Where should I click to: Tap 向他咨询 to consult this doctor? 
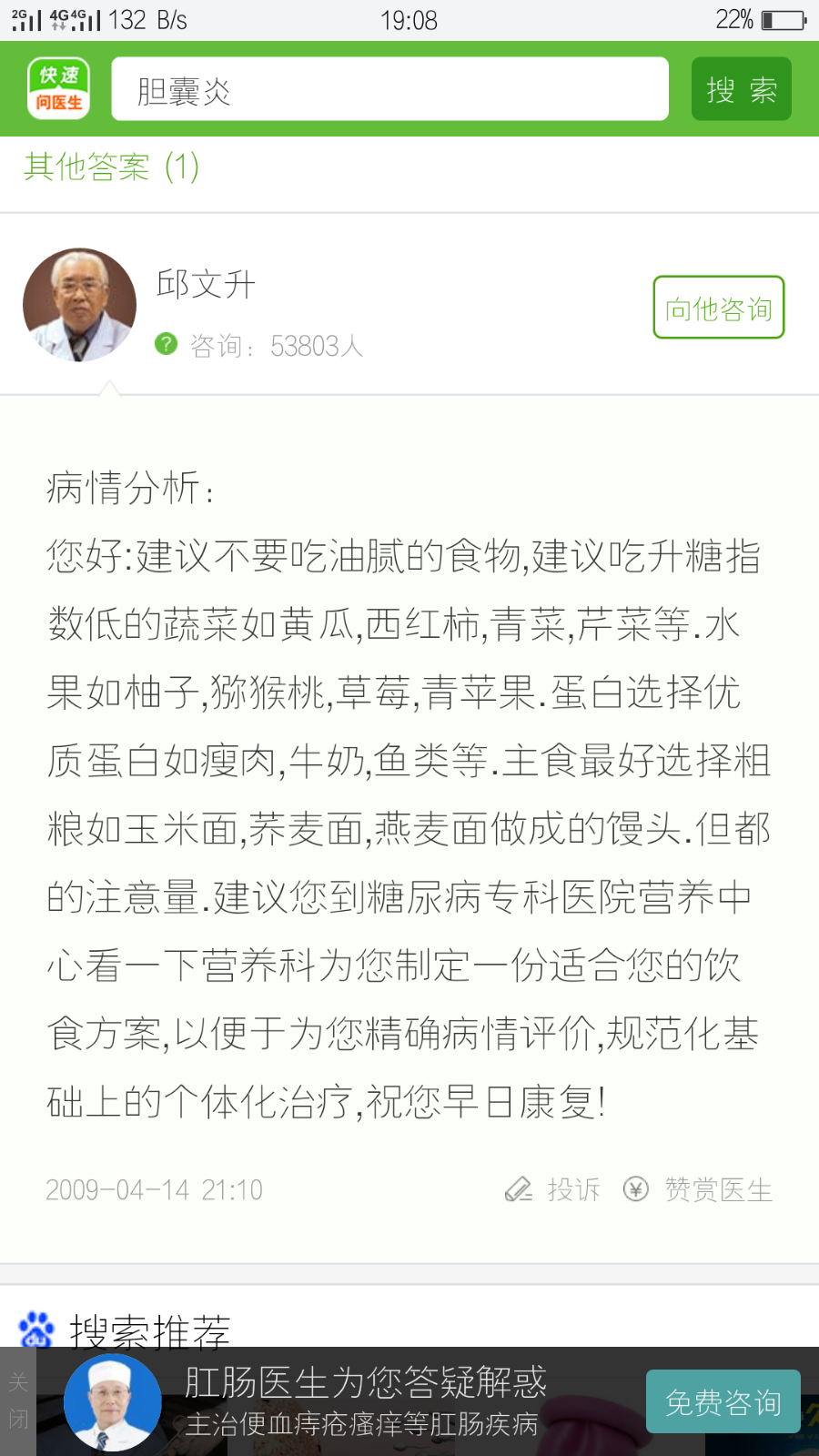[x=718, y=308]
